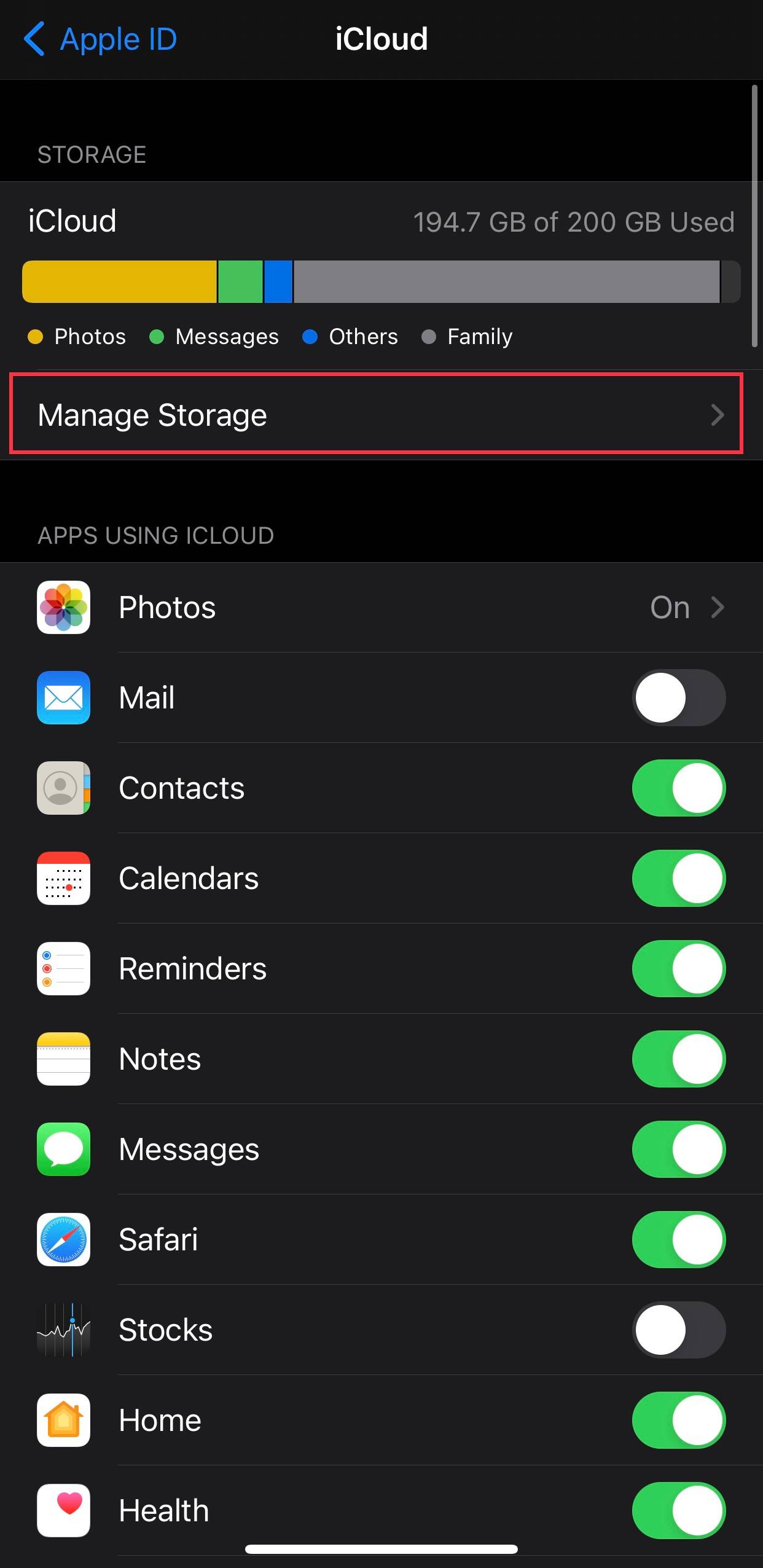Tap the Contacts app icon
Viewport: 763px width, 1568px height.
pyautogui.click(x=63, y=788)
